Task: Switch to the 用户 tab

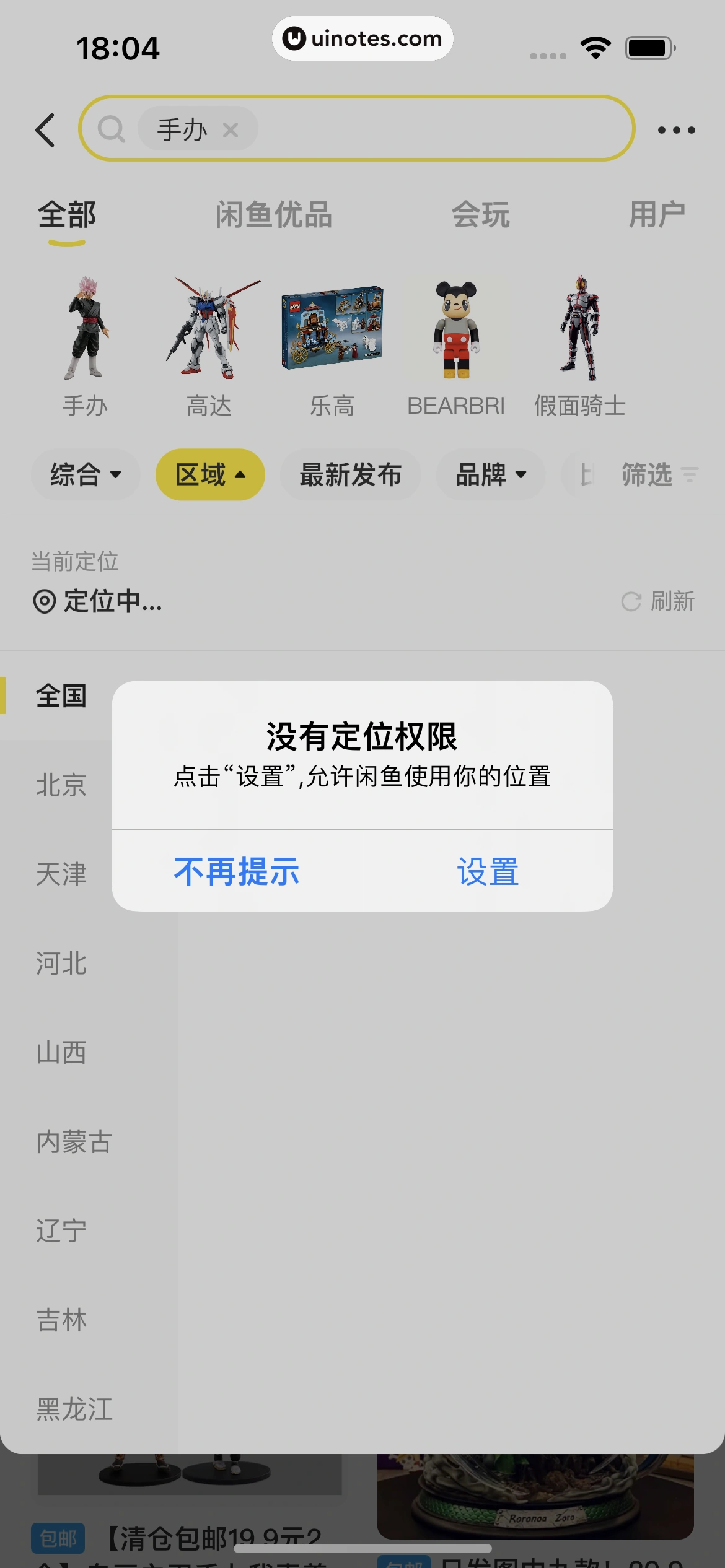Action: pos(657,216)
